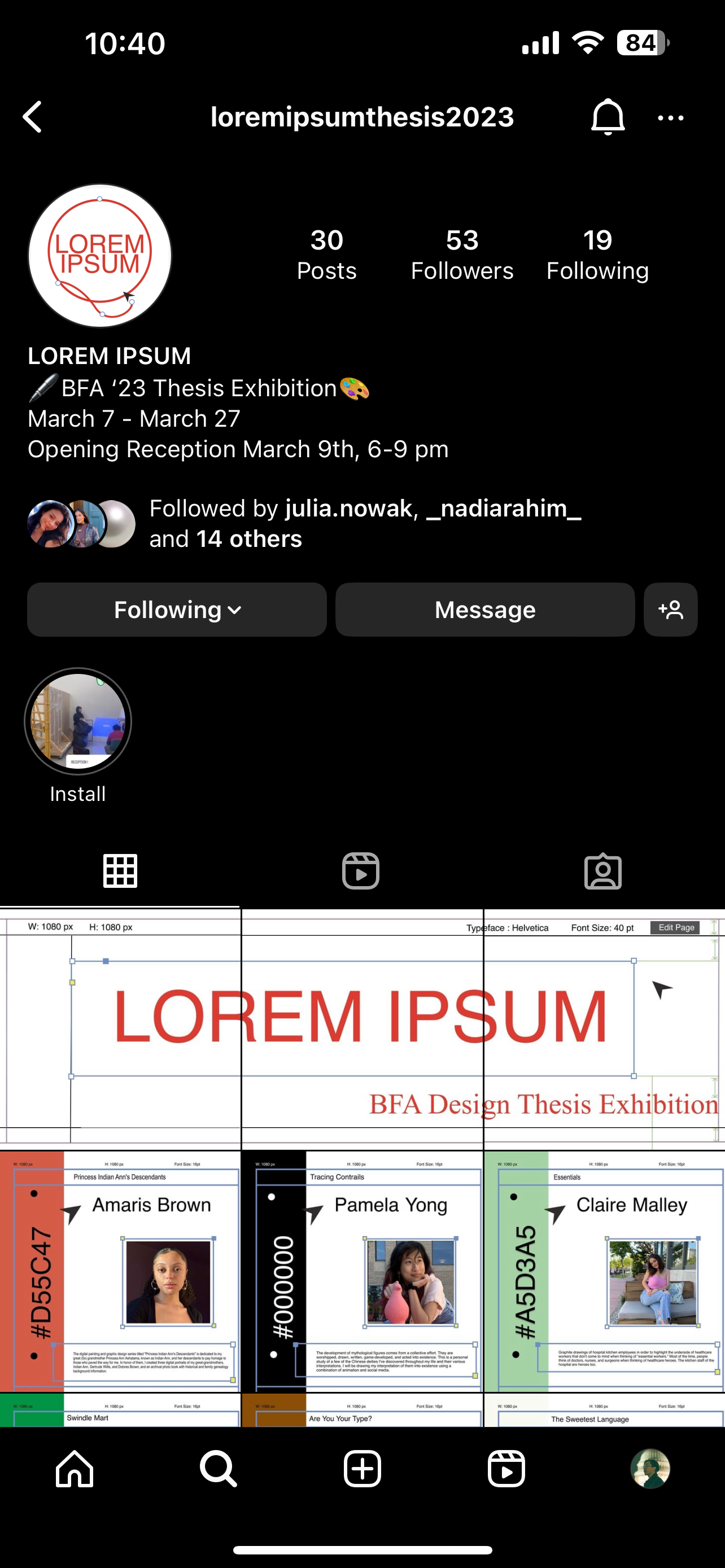Image resolution: width=725 pixels, height=1568 pixels.
Task: See mutual followers including julia.nowak
Action: [364, 523]
